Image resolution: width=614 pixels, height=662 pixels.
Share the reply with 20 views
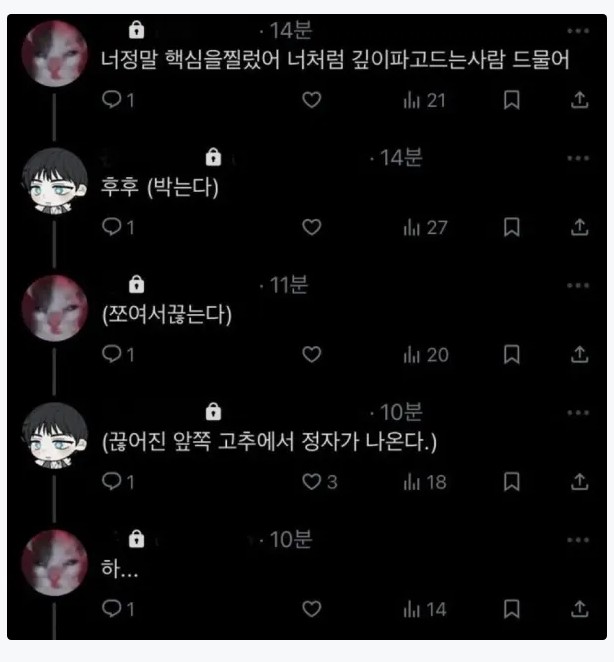click(x=579, y=354)
